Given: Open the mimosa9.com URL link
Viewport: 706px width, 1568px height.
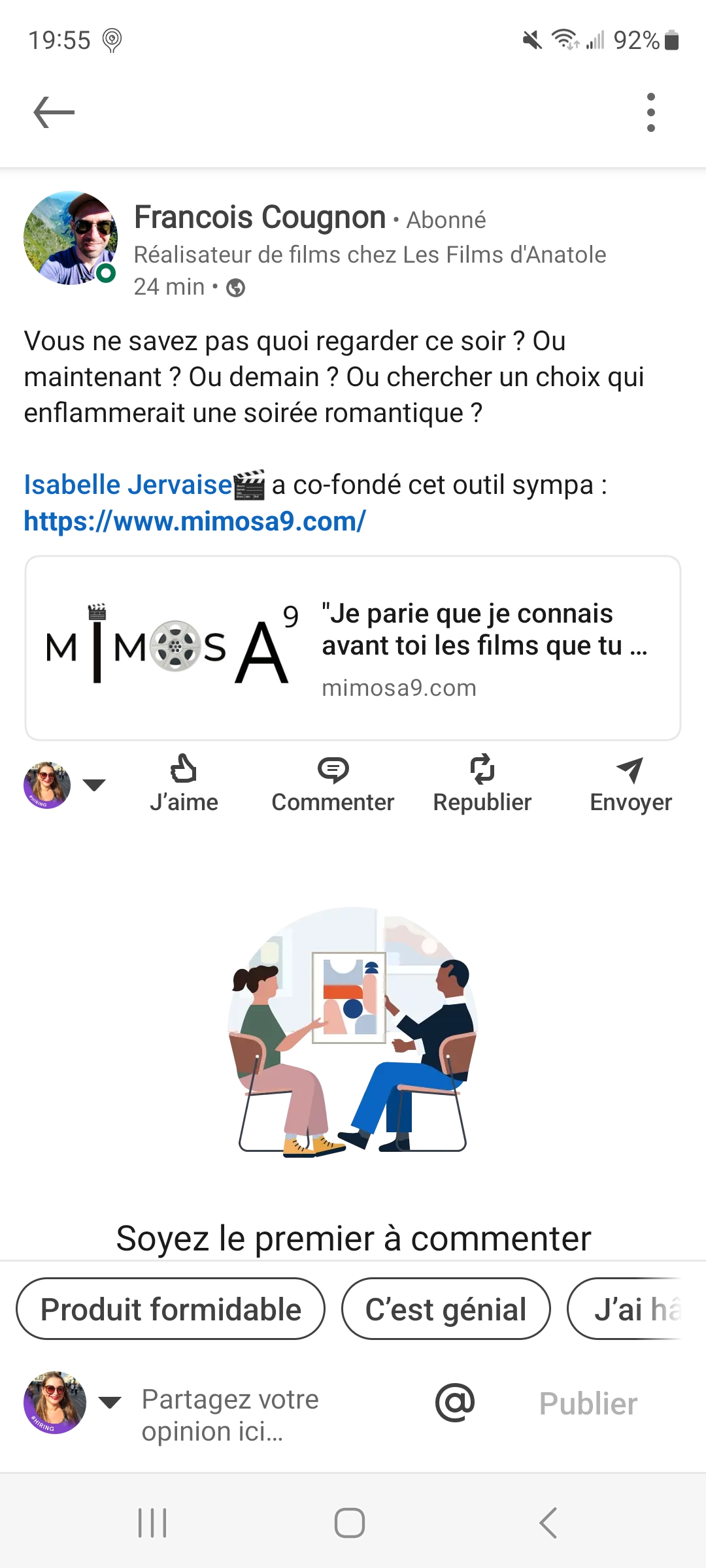Looking at the screenshot, I should [x=195, y=521].
